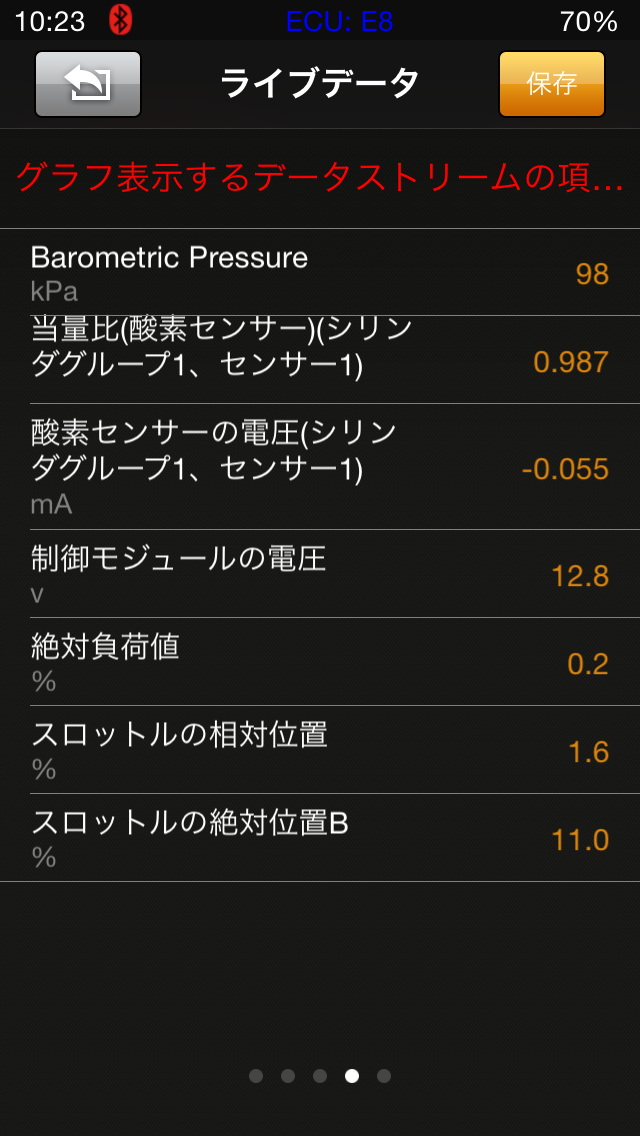Screen dimensions: 640x1136
Task: Pick the 制御モジュールの電圧 row
Action: pos(320,574)
